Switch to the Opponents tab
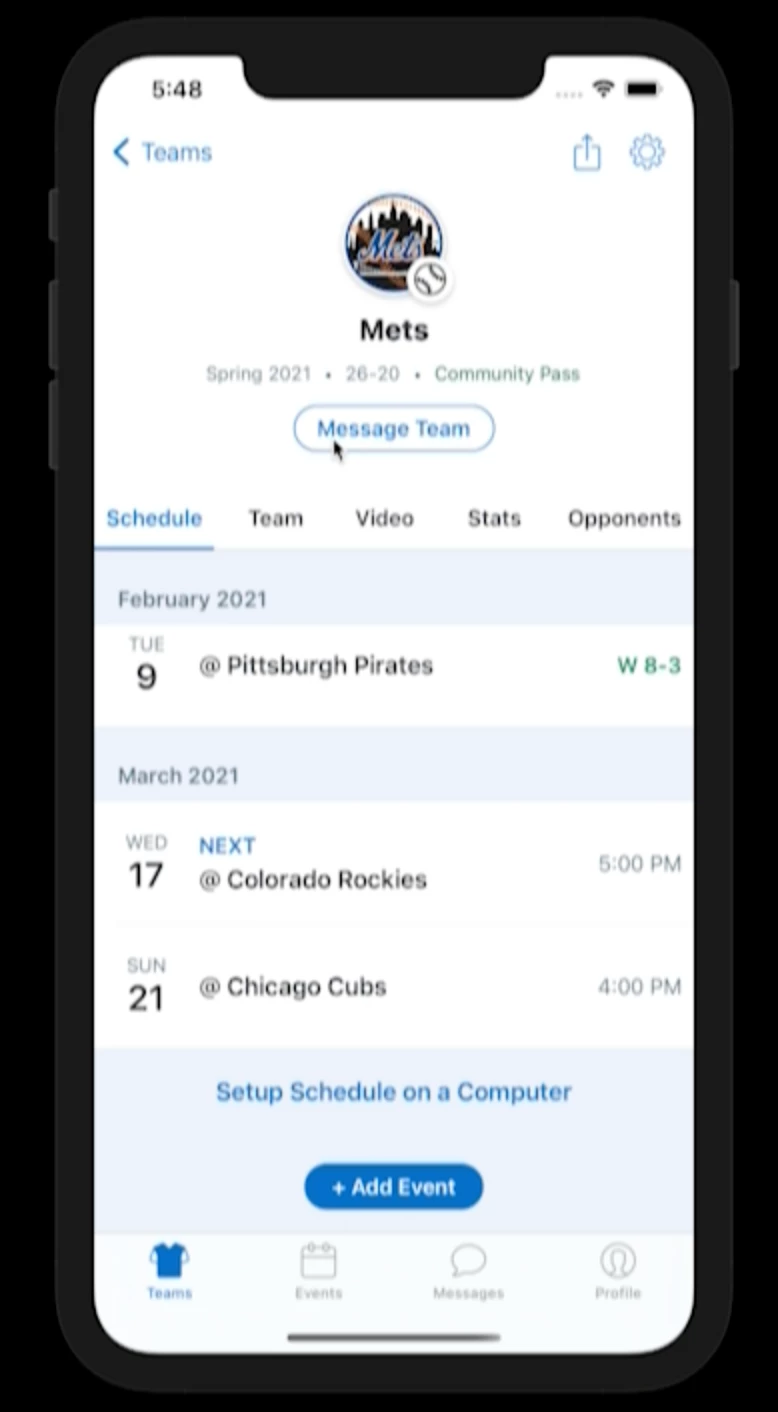Image resolution: width=778 pixels, height=1412 pixels. [624, 518]
